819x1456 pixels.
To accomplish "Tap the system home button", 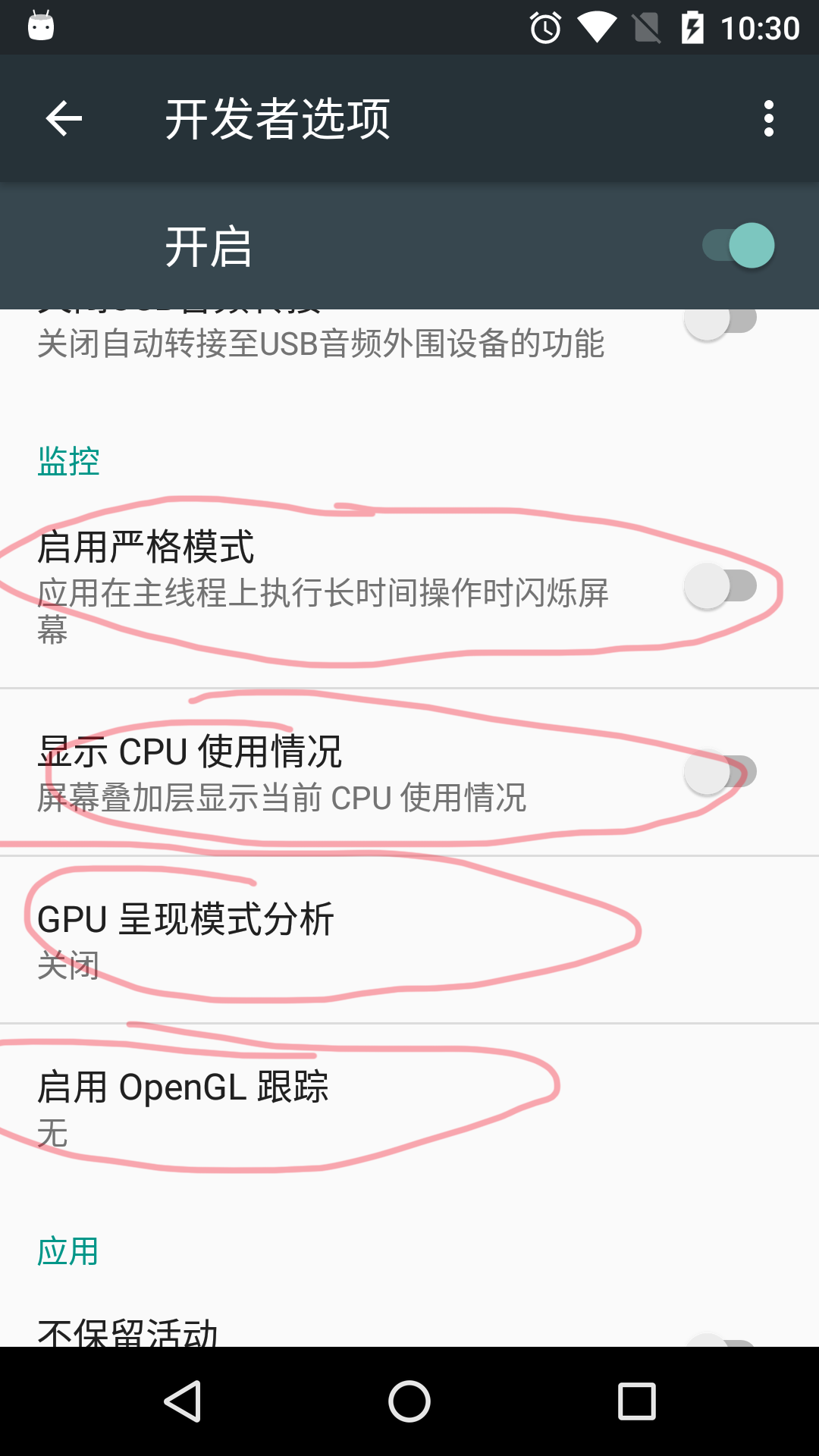I will tap(409, 1401).
